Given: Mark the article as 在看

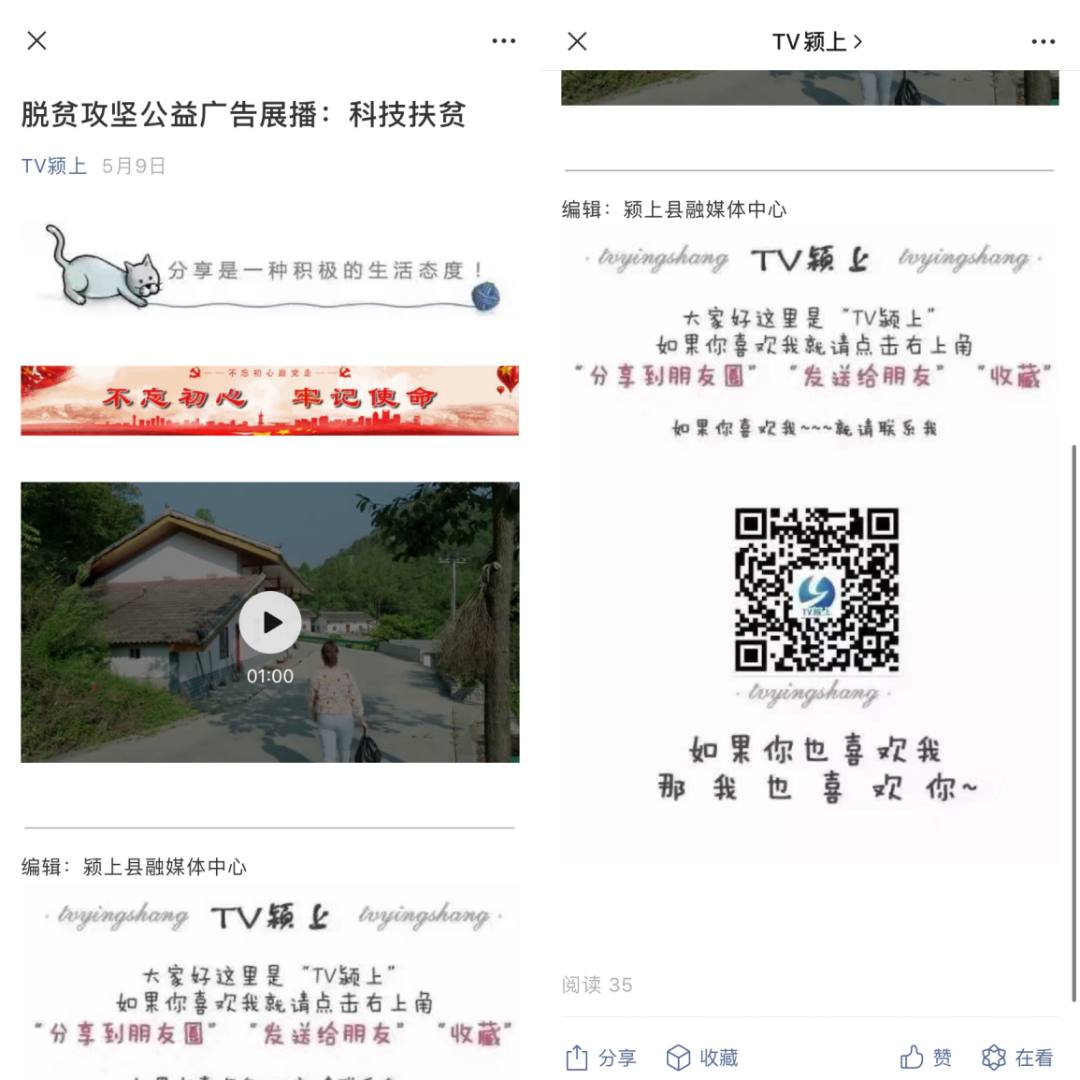Looking at the screenshot, I should point(1017,1057).
